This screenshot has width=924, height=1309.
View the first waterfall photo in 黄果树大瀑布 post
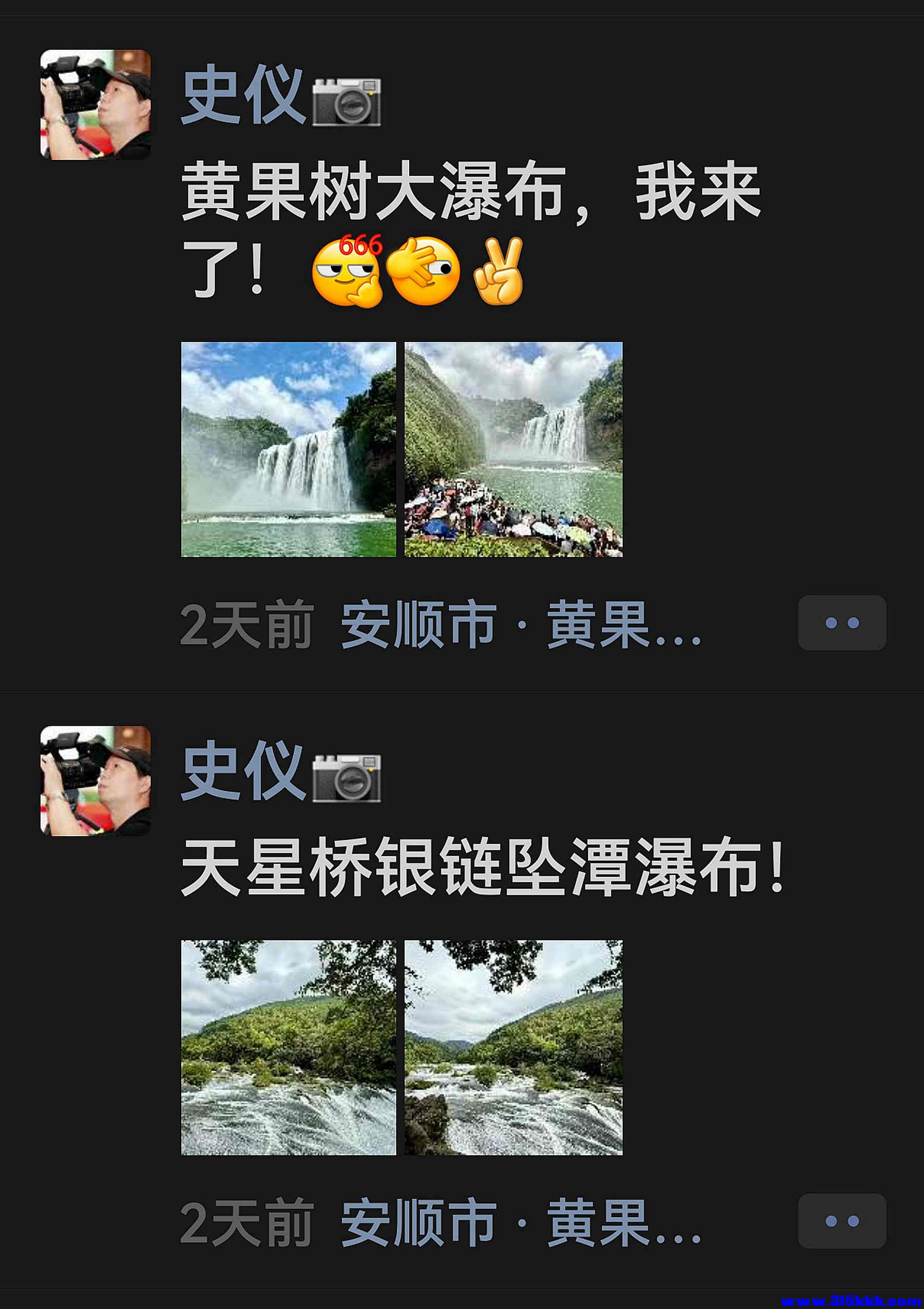click(x=288, y=449)
